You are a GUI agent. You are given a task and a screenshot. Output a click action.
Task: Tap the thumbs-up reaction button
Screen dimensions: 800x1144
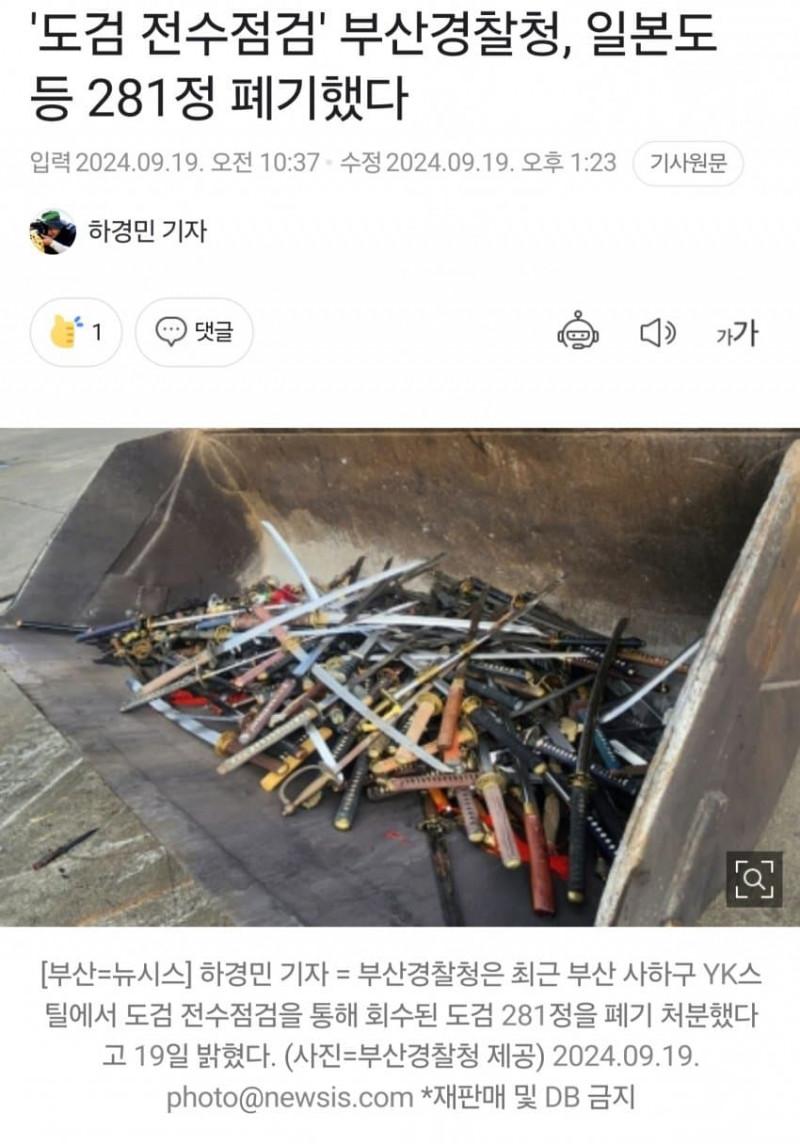click(x=76, y=332)
